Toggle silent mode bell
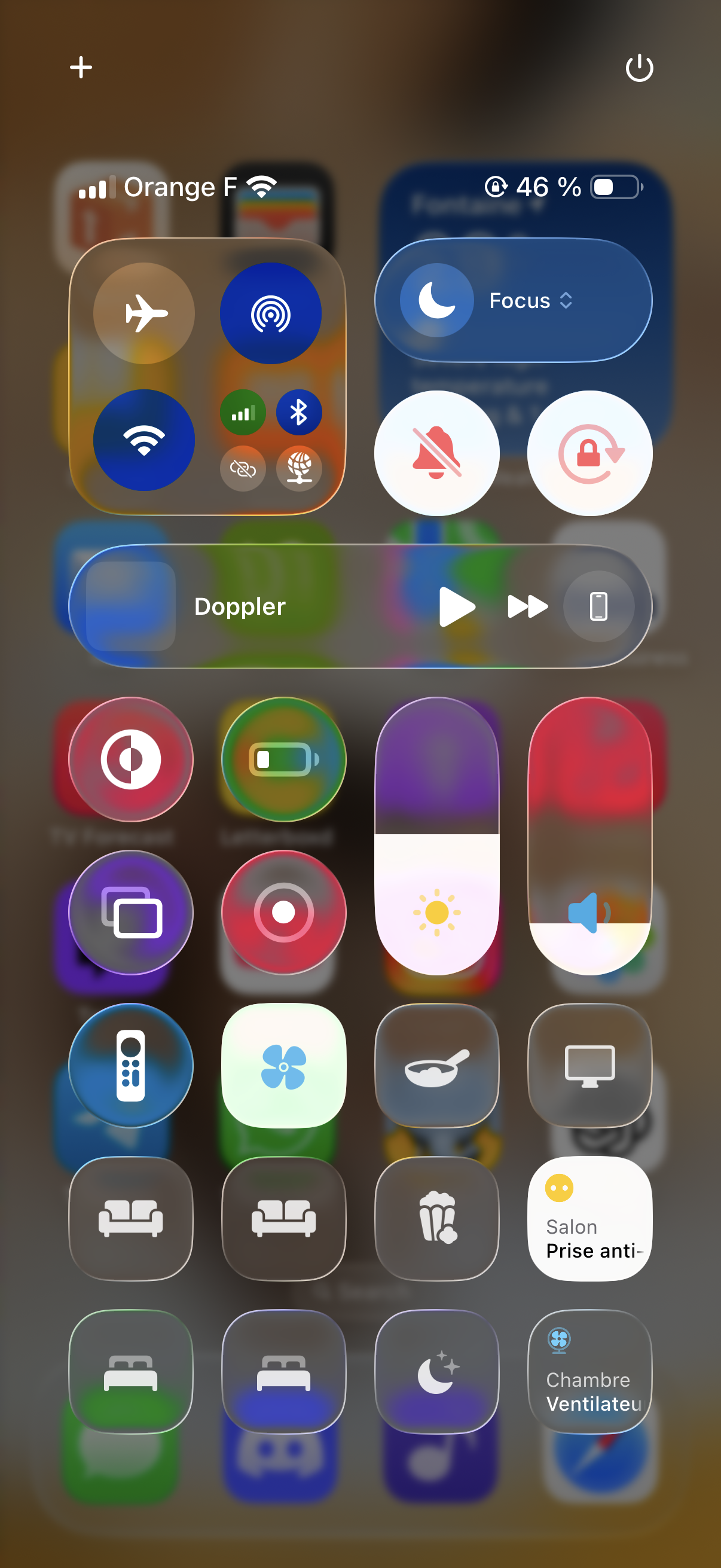Image resolution: width=721 pixels, height=1568 pixels. click(x=436, y=453)
